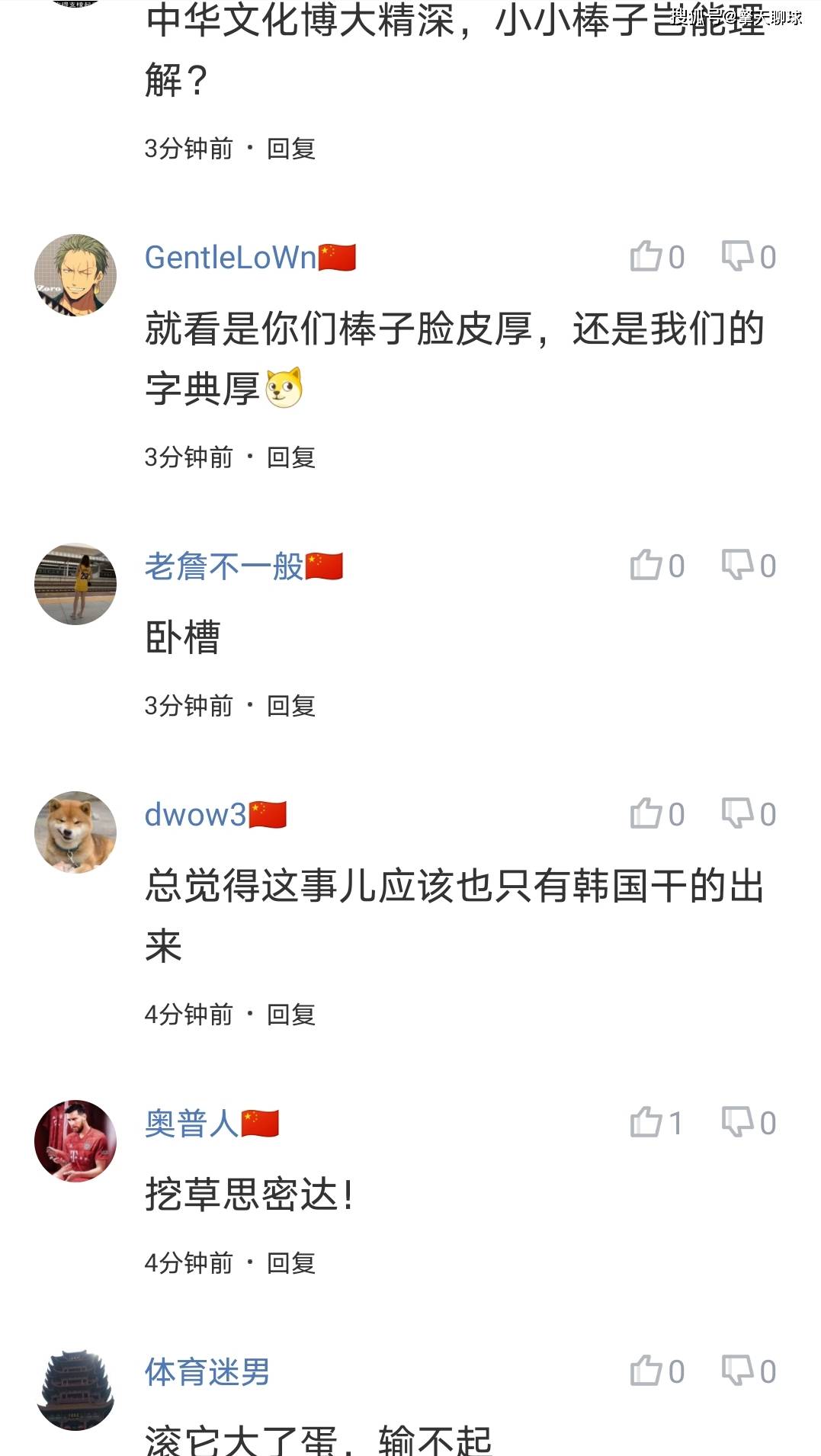The image size is (821, 1456).
Task: Open the username 老詹不一般
Action: tap(223, 566)
